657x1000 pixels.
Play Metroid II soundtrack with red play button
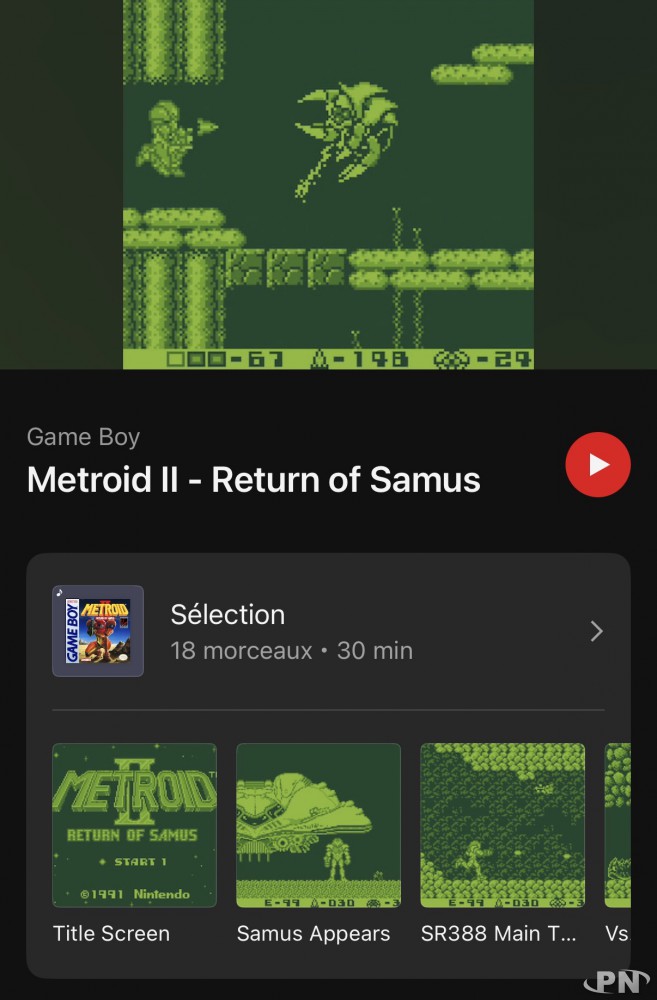[x=598, y=464]
